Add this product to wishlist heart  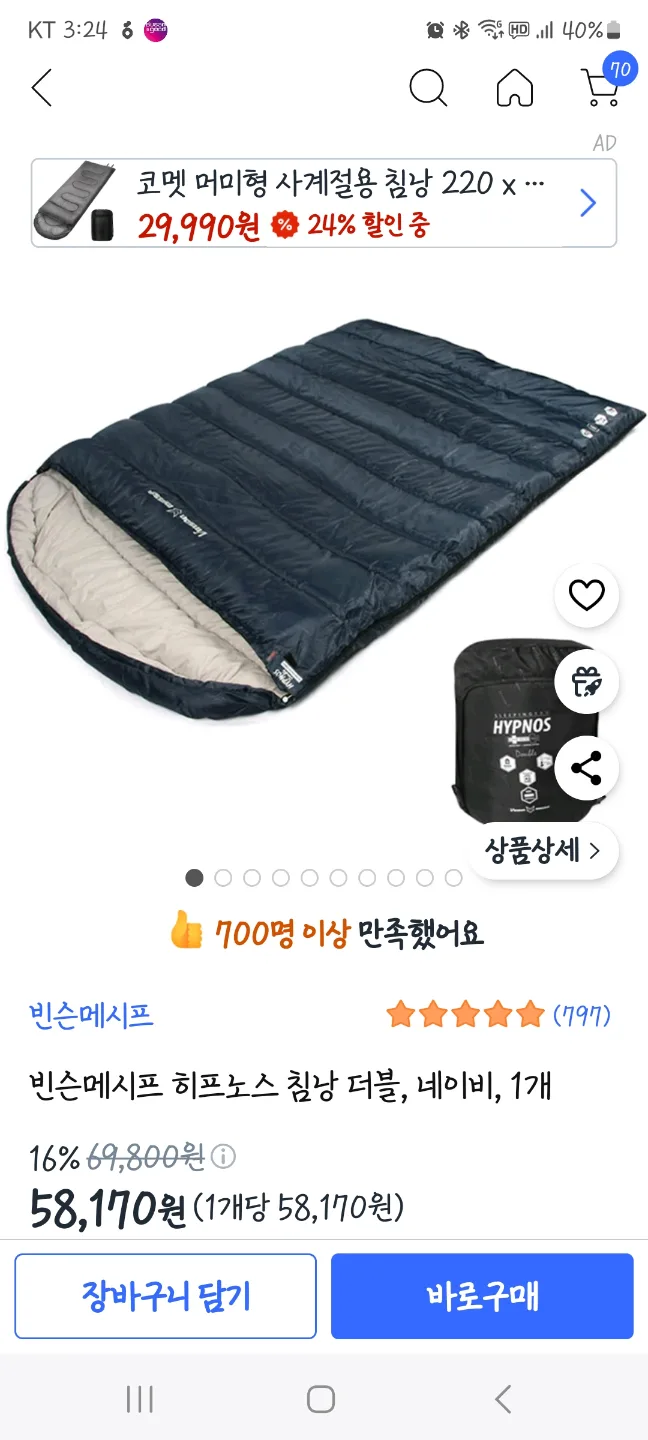[x=587, y=596]
